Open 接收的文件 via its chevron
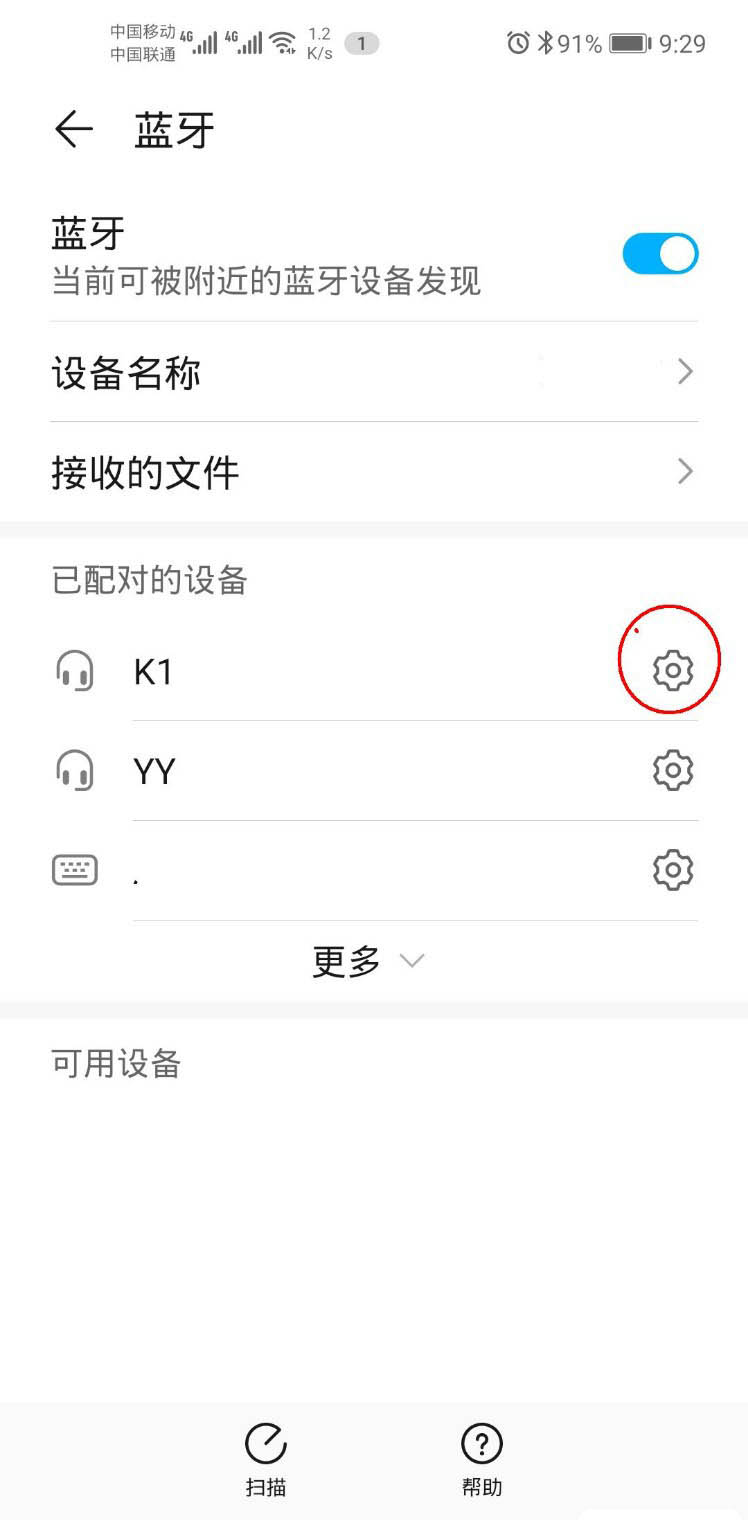Viewport: 748px width, 1520px height. click(x=685, y=471)
